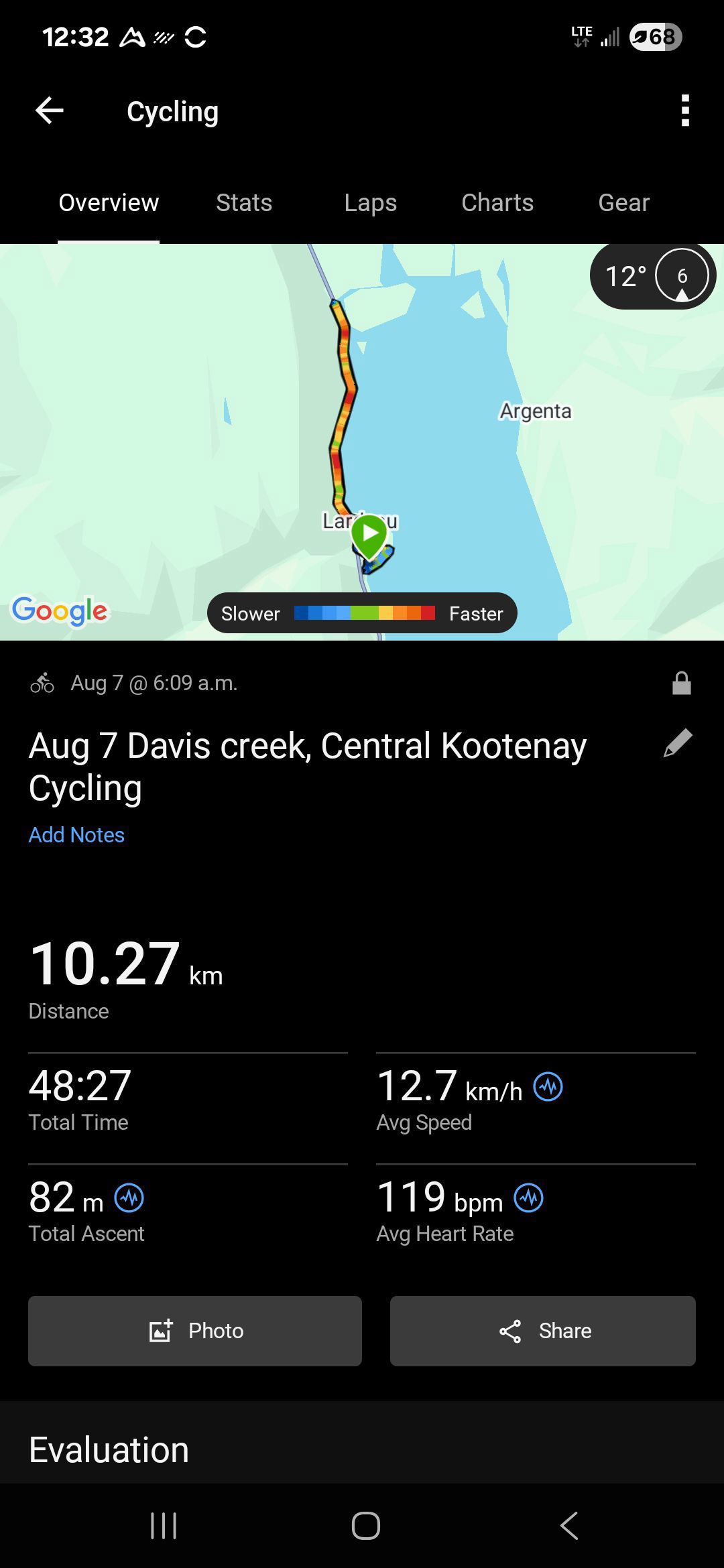The image size is (724, 1568).
Task: Tap the info icon beside Avg Speed
Action: coord(548,1086)
